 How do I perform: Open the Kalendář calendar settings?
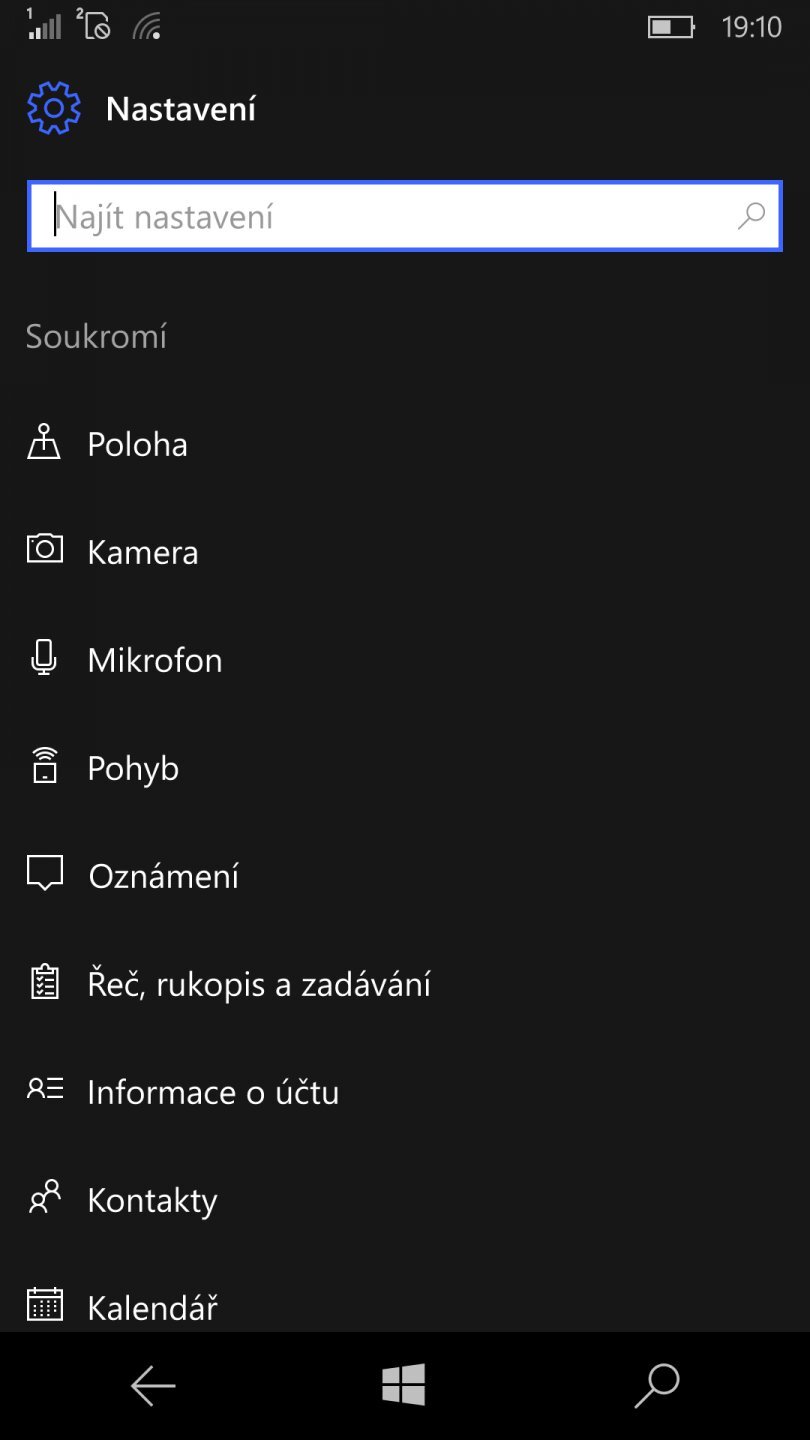click(152, 1305)
